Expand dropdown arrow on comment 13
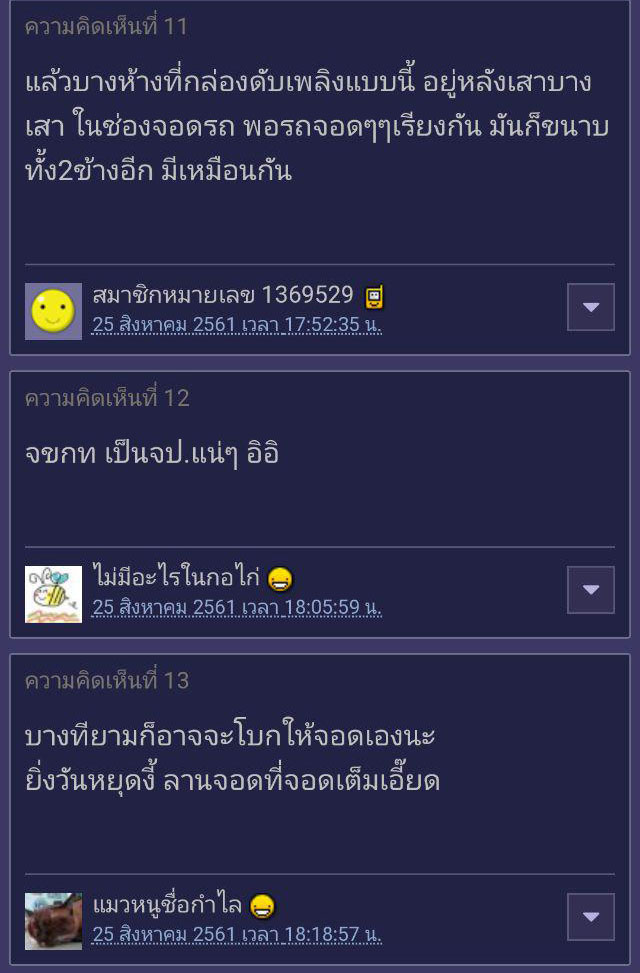 (590, 917)
